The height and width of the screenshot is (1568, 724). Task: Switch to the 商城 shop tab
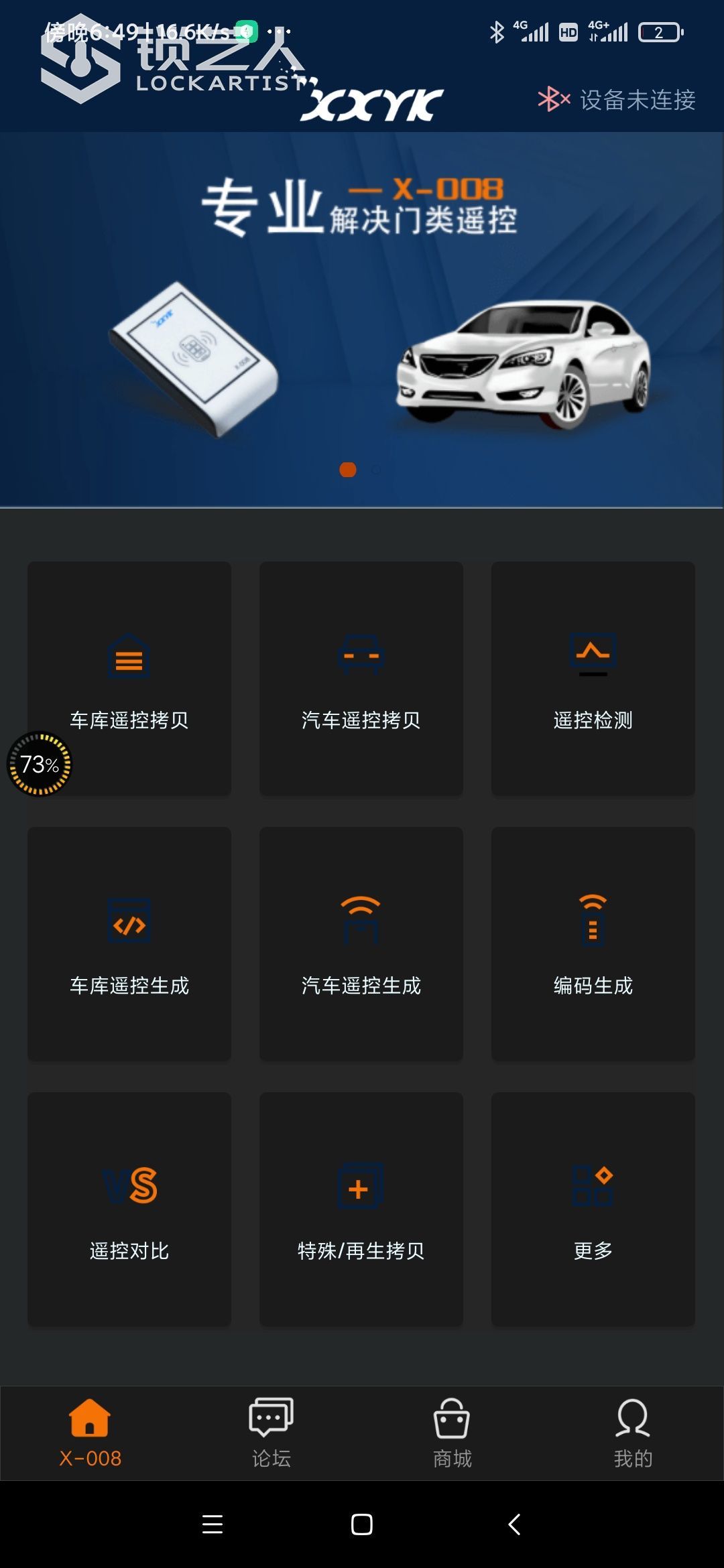coord(452,1433)
